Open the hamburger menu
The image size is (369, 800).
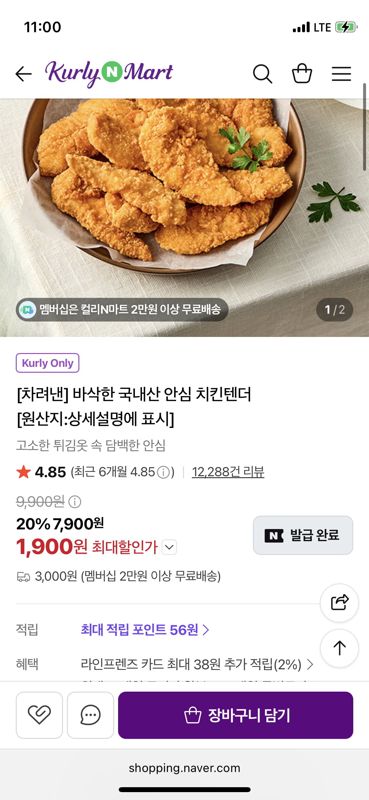coord(341,74)
